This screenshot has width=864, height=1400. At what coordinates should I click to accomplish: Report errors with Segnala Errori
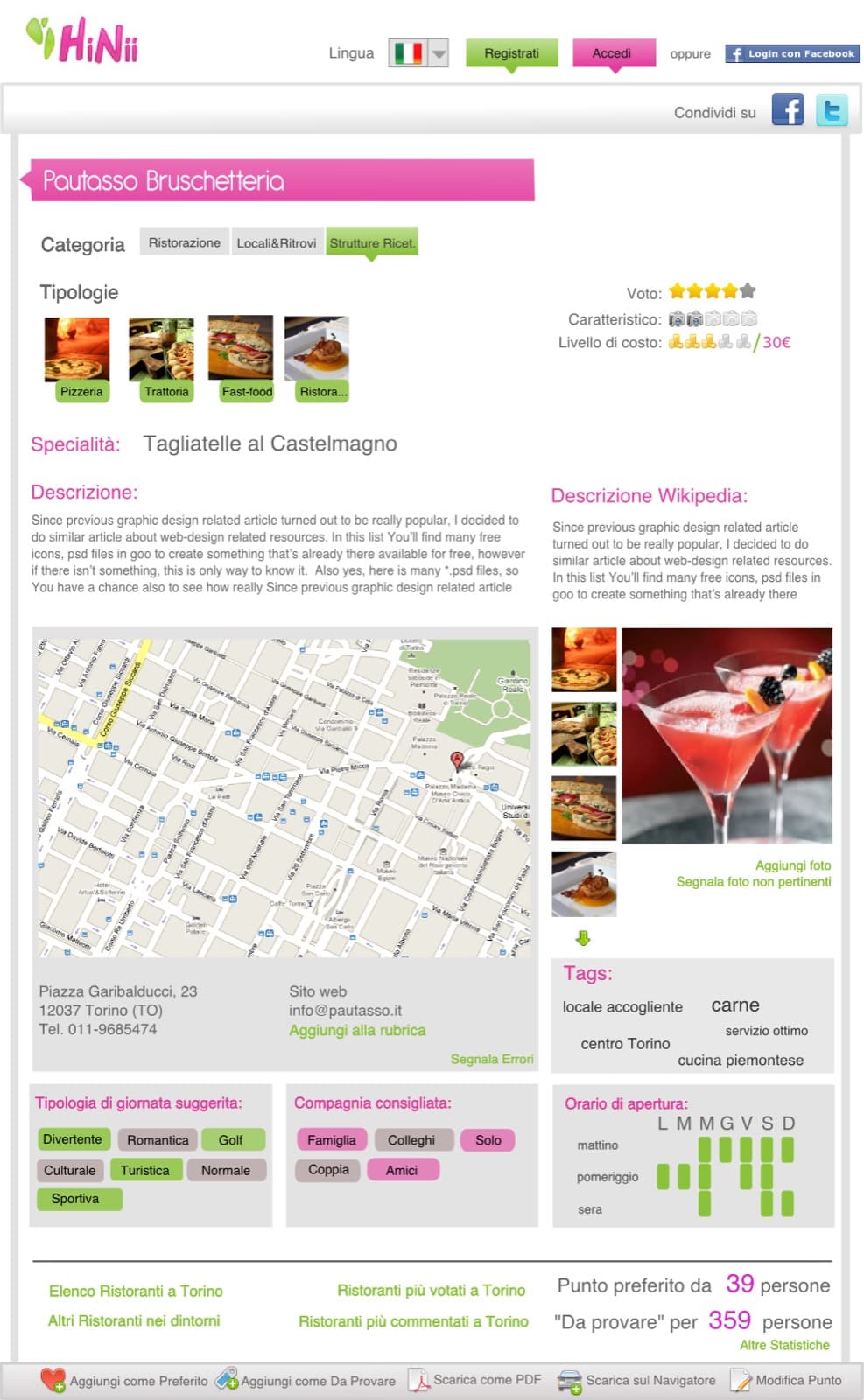[x=491, y=1059]
